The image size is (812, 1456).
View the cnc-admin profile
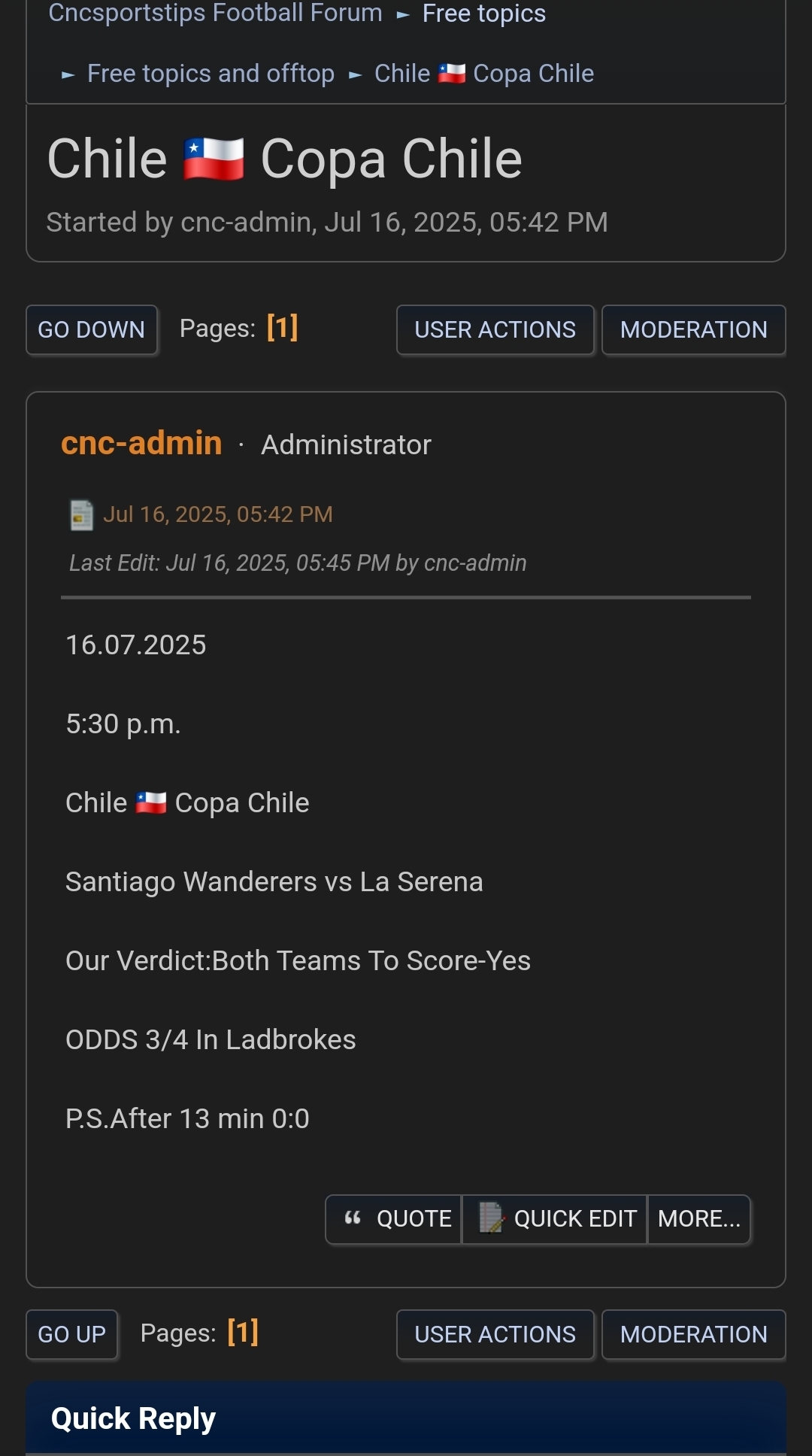[141, 443]
